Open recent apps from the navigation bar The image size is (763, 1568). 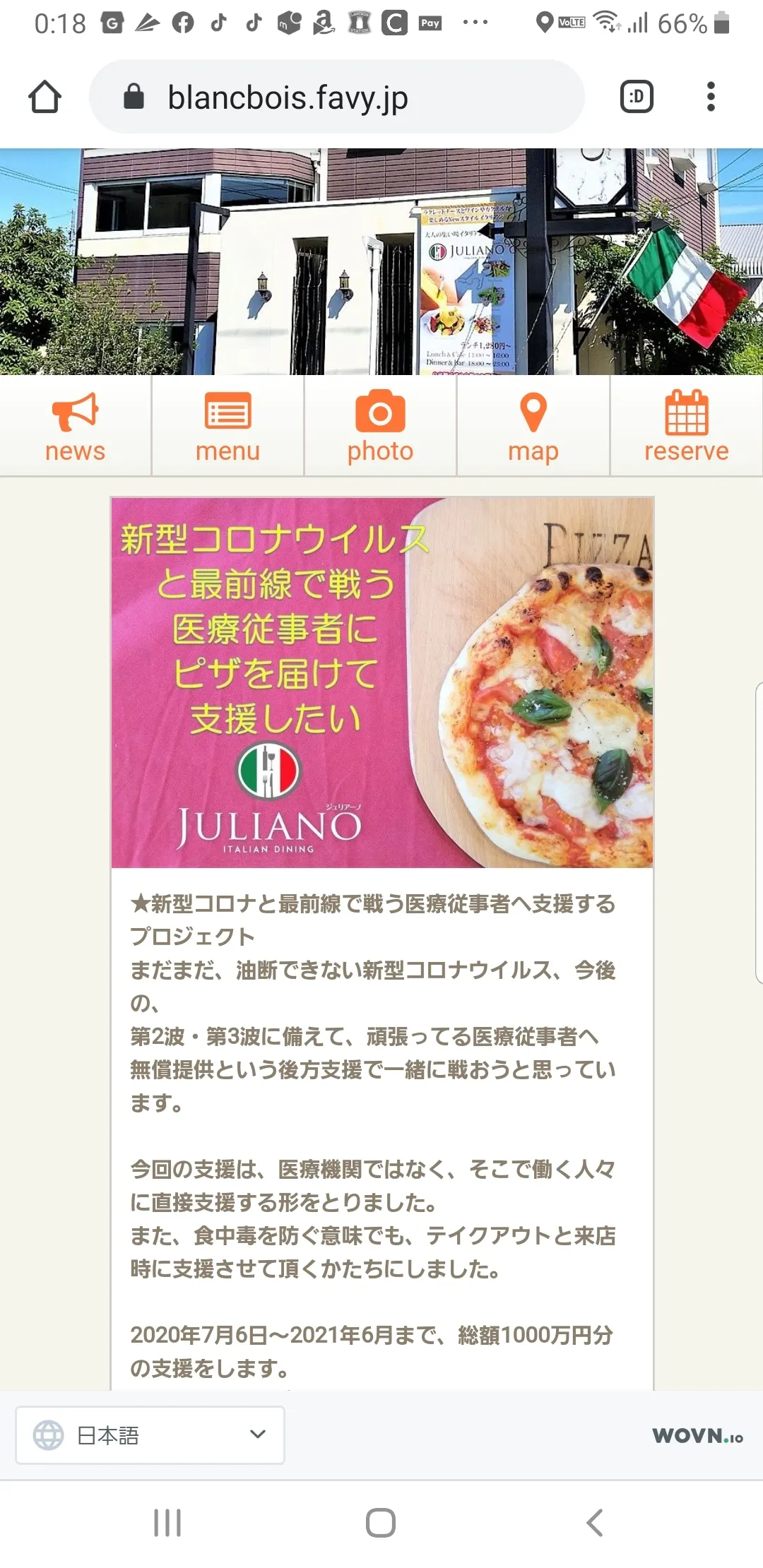167,1523
